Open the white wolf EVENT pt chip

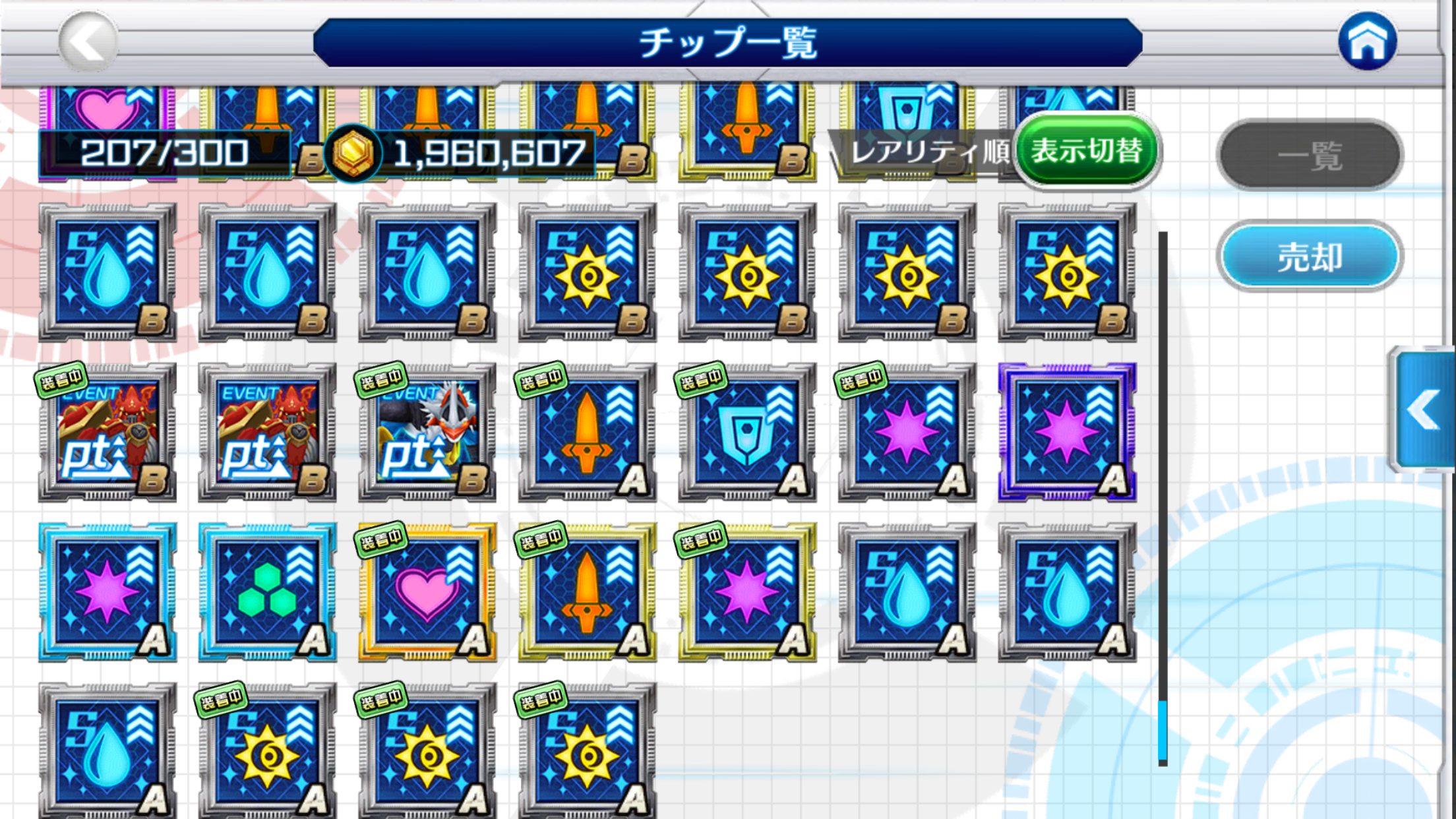point(427,433)
